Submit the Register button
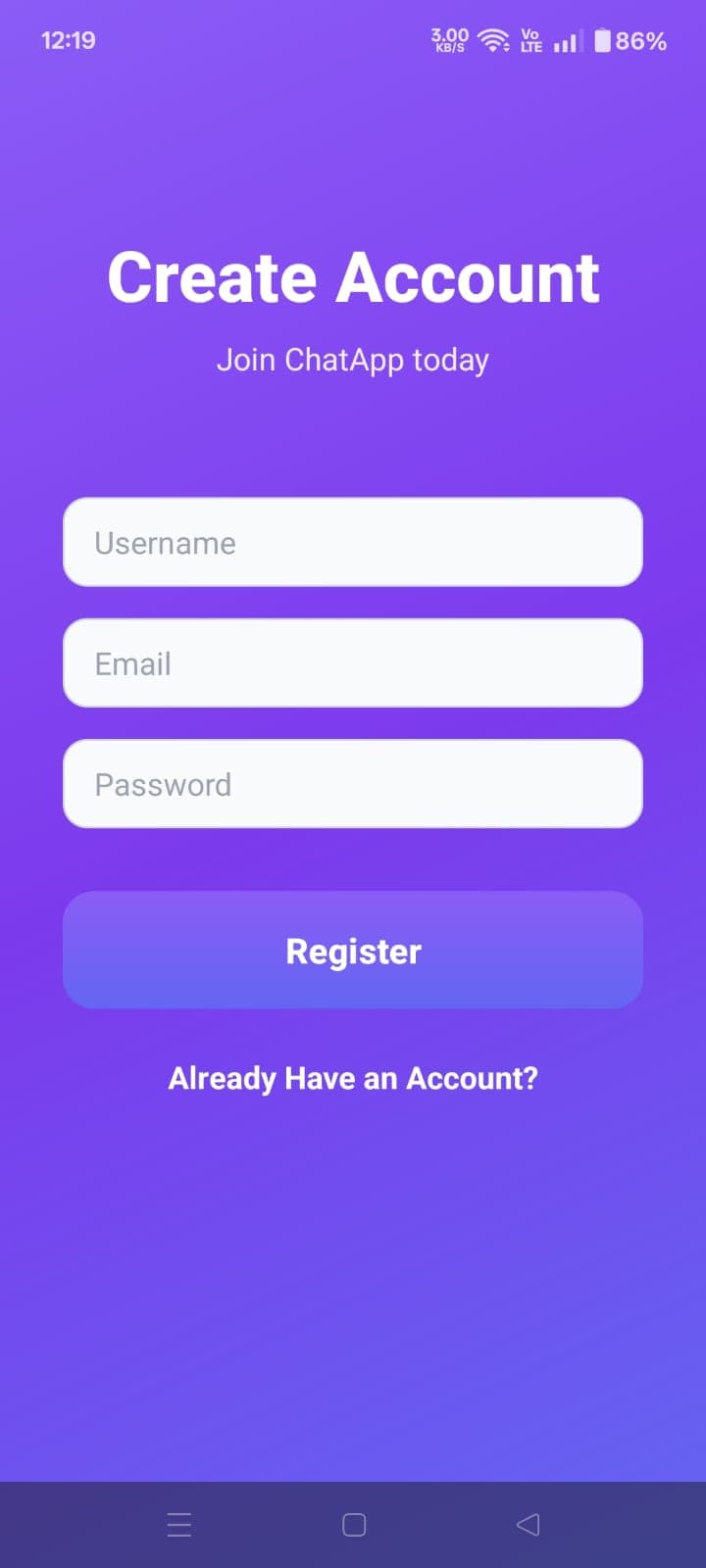Screen dimensions: 706x1568 click(353, 950)
